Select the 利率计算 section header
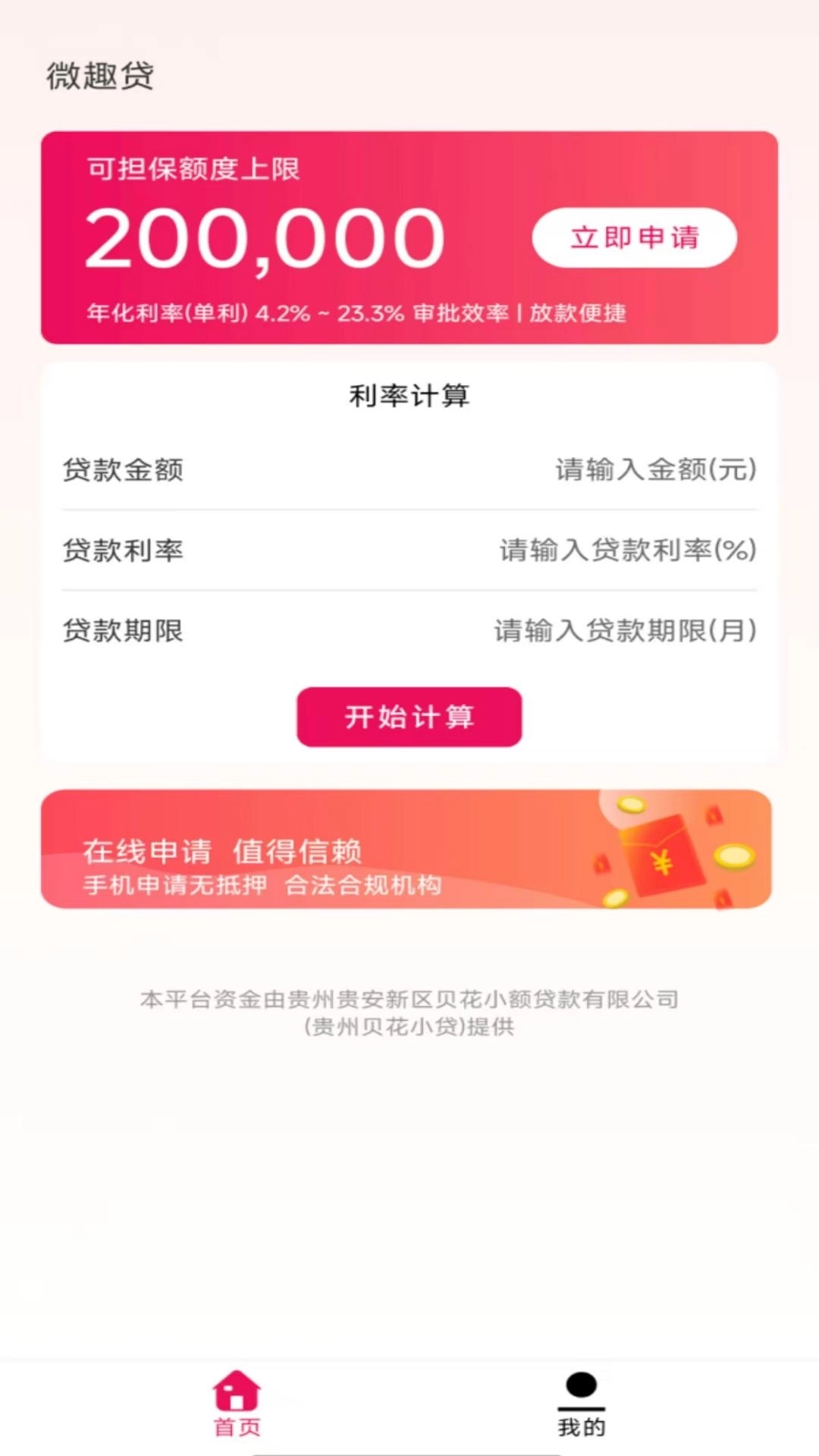This screenshot has width=819, height=1456. click(x=409, y=397)
